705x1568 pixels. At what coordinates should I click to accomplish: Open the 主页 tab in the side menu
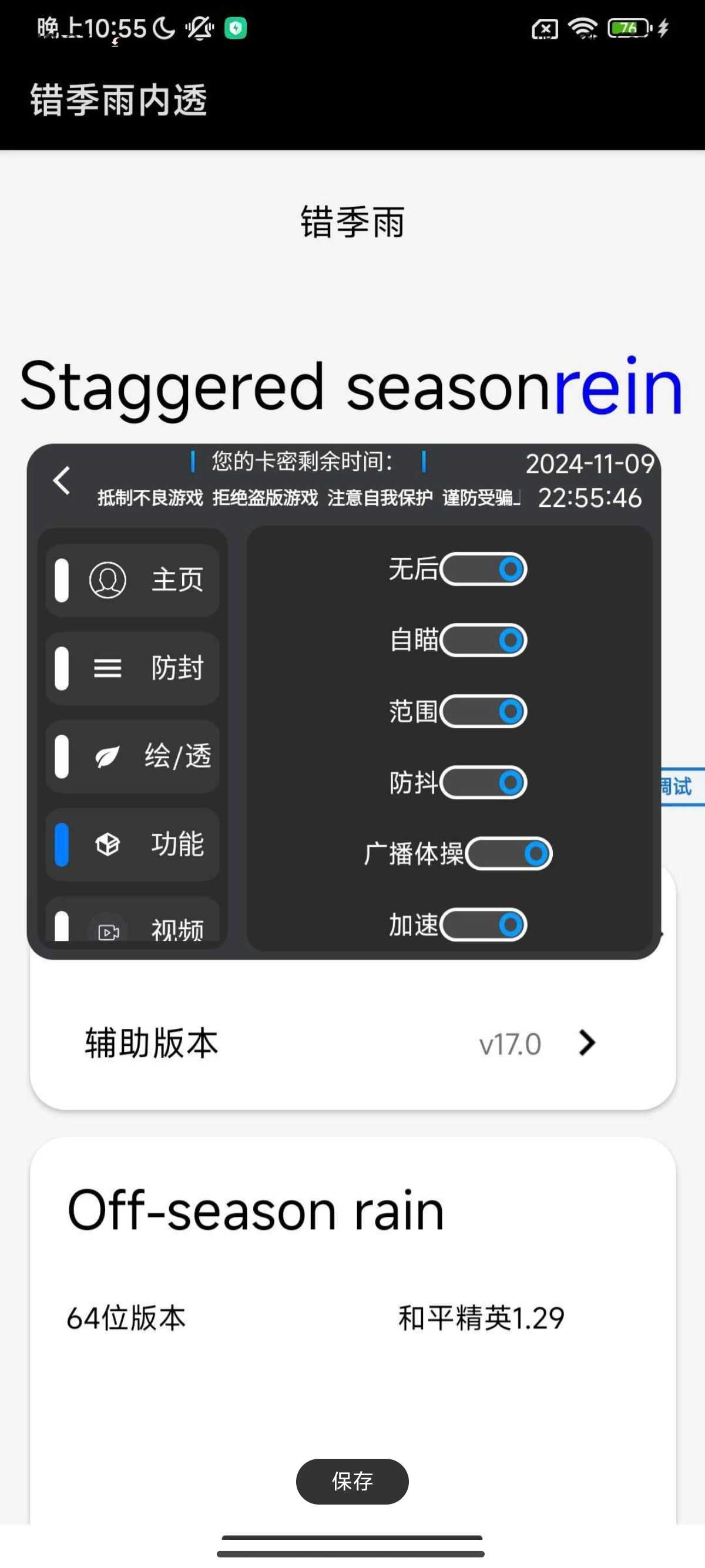coord(132,580)
